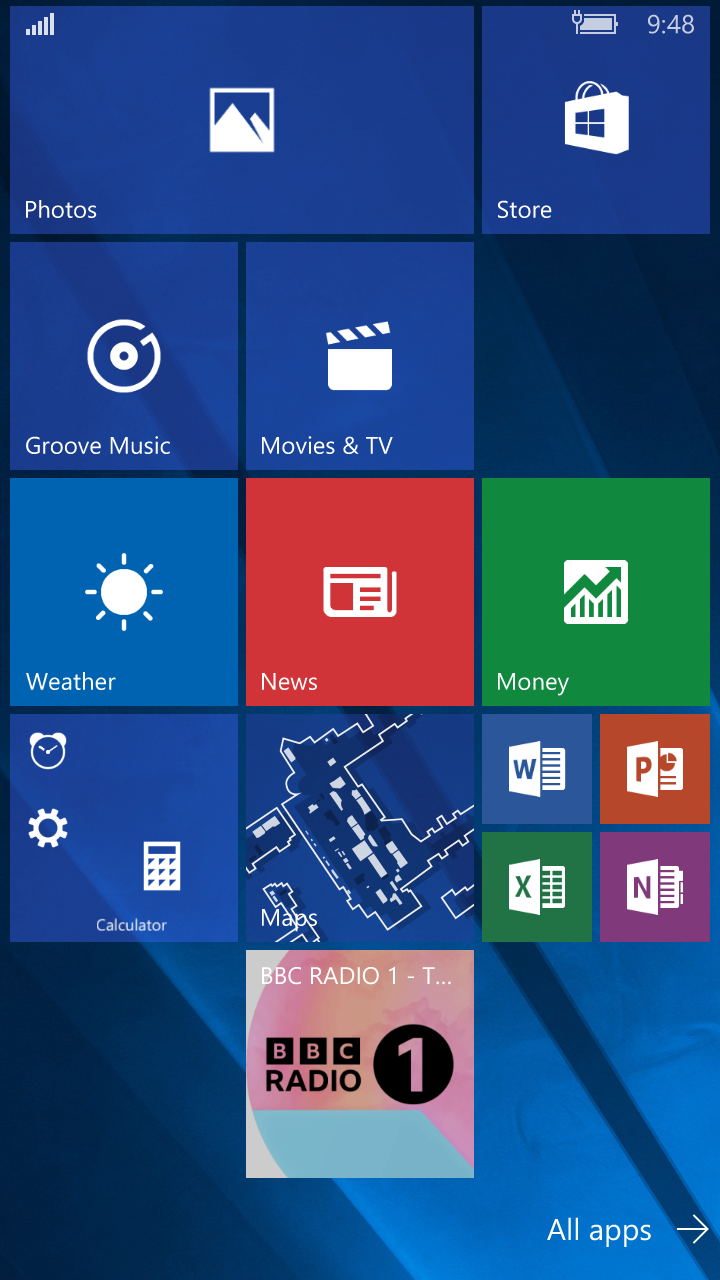This screenshot has height=1280, width=720.
Task: Open the Maps tile
Action: tap(360, 828)
